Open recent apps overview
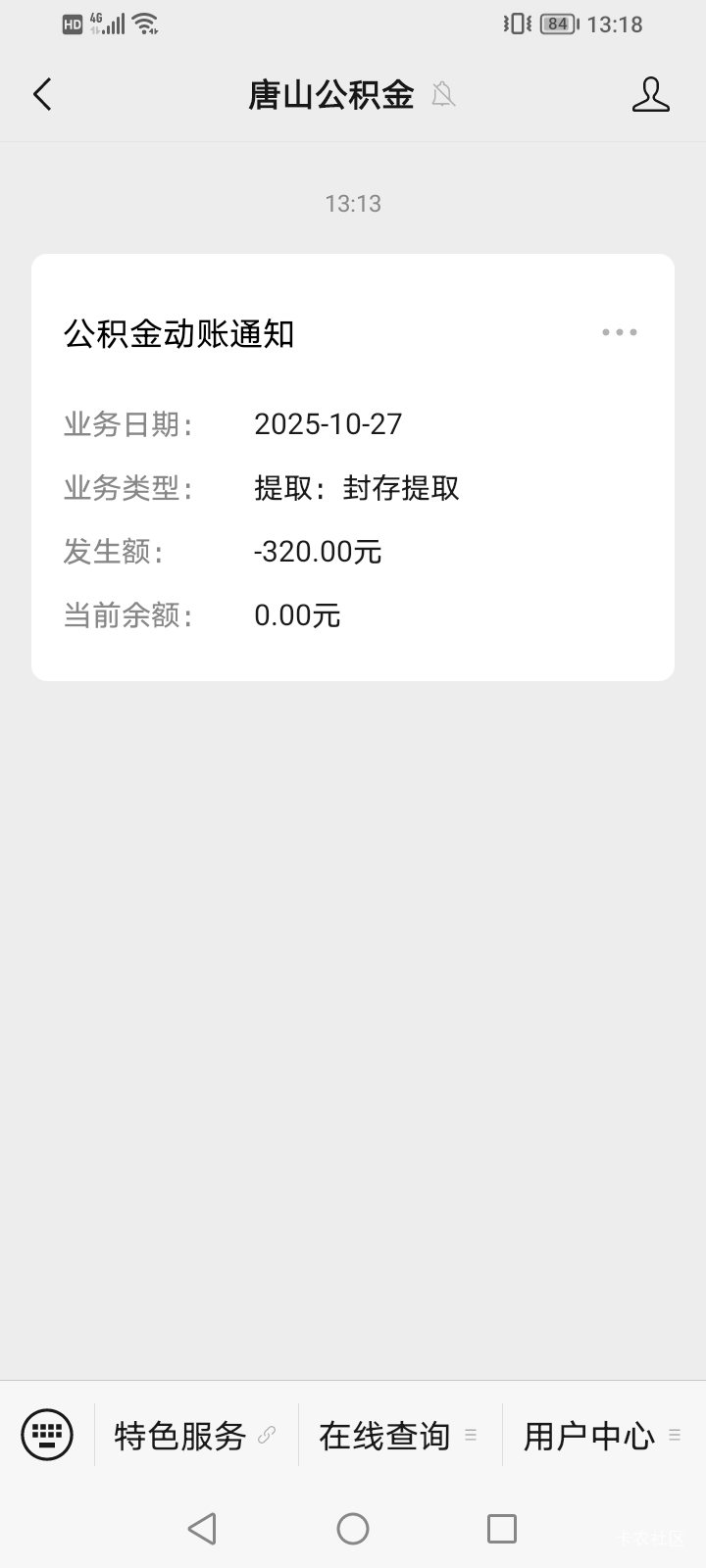Image resolution: width=706 pixels, height=1568 pixels. (502, 1529)
